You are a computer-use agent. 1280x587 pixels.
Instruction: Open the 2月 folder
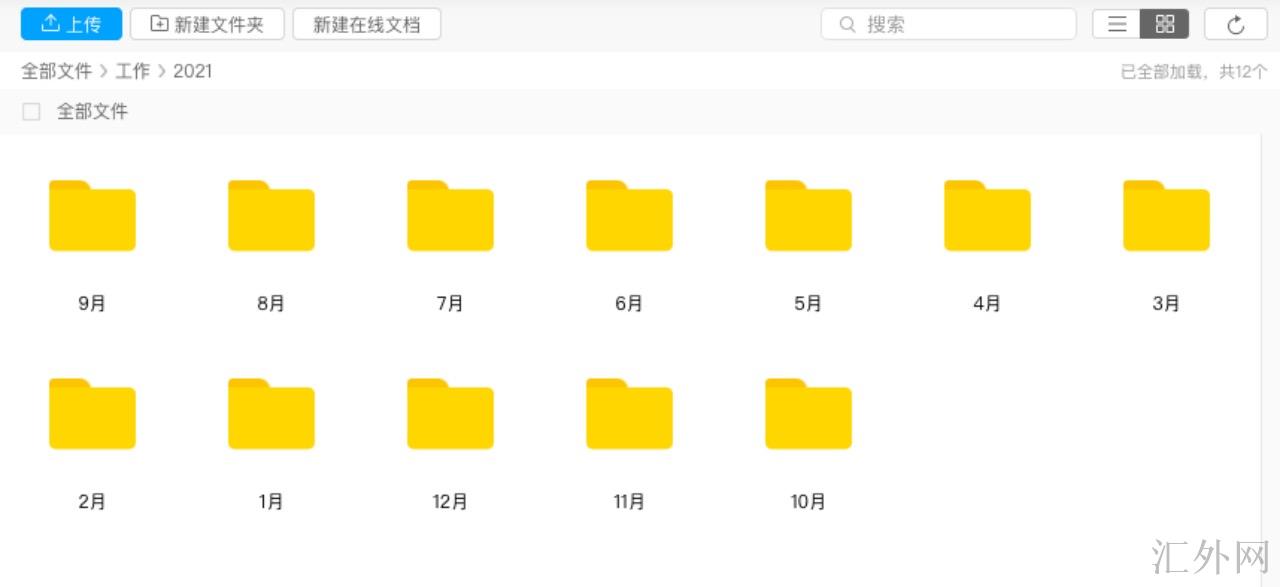click(92, 414)
